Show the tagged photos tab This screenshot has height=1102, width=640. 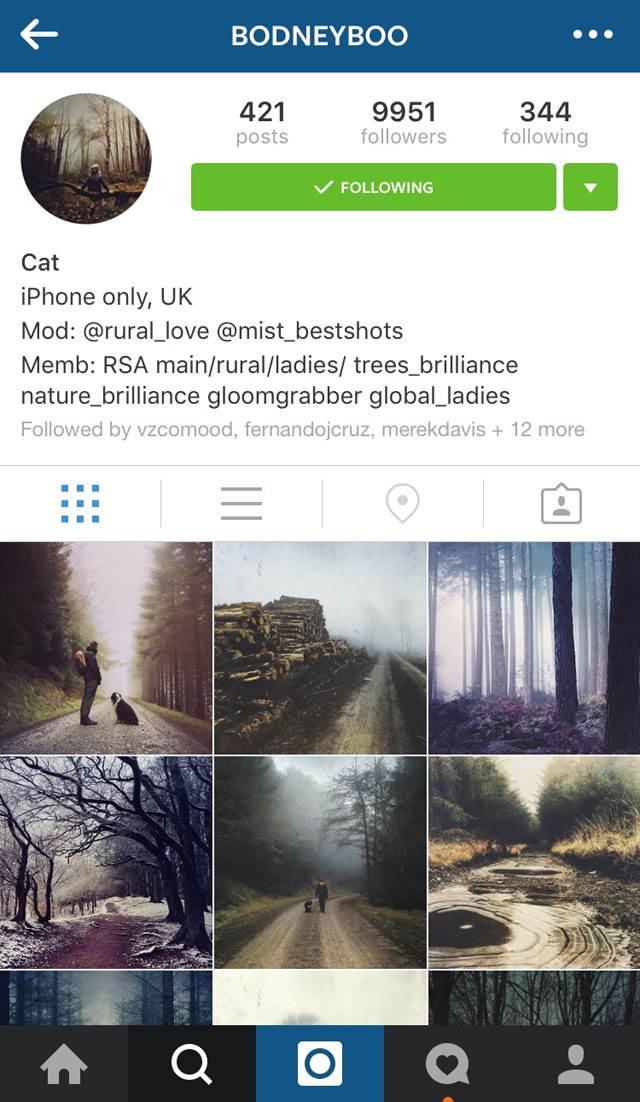click(x=561, y=503)
